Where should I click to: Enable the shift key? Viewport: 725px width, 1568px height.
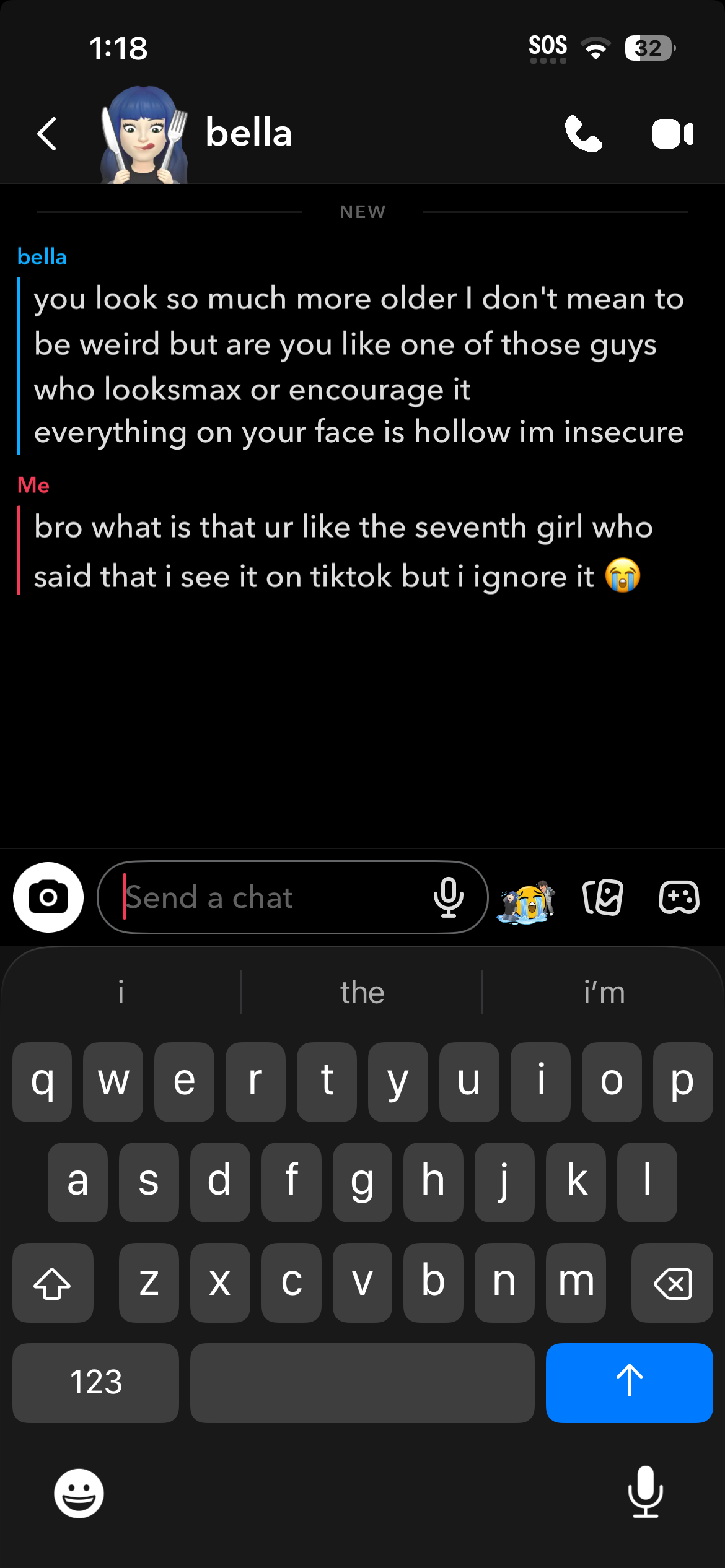point(53,1283)
